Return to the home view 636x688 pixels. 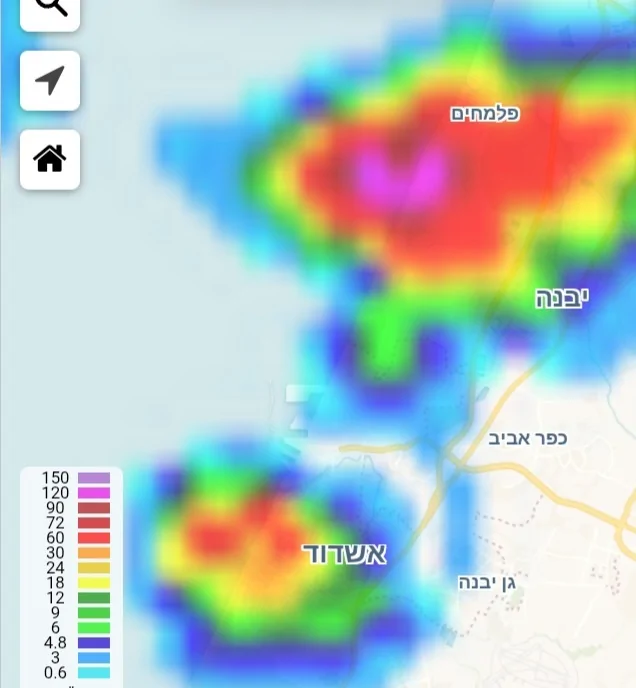[x=50, y=159]
